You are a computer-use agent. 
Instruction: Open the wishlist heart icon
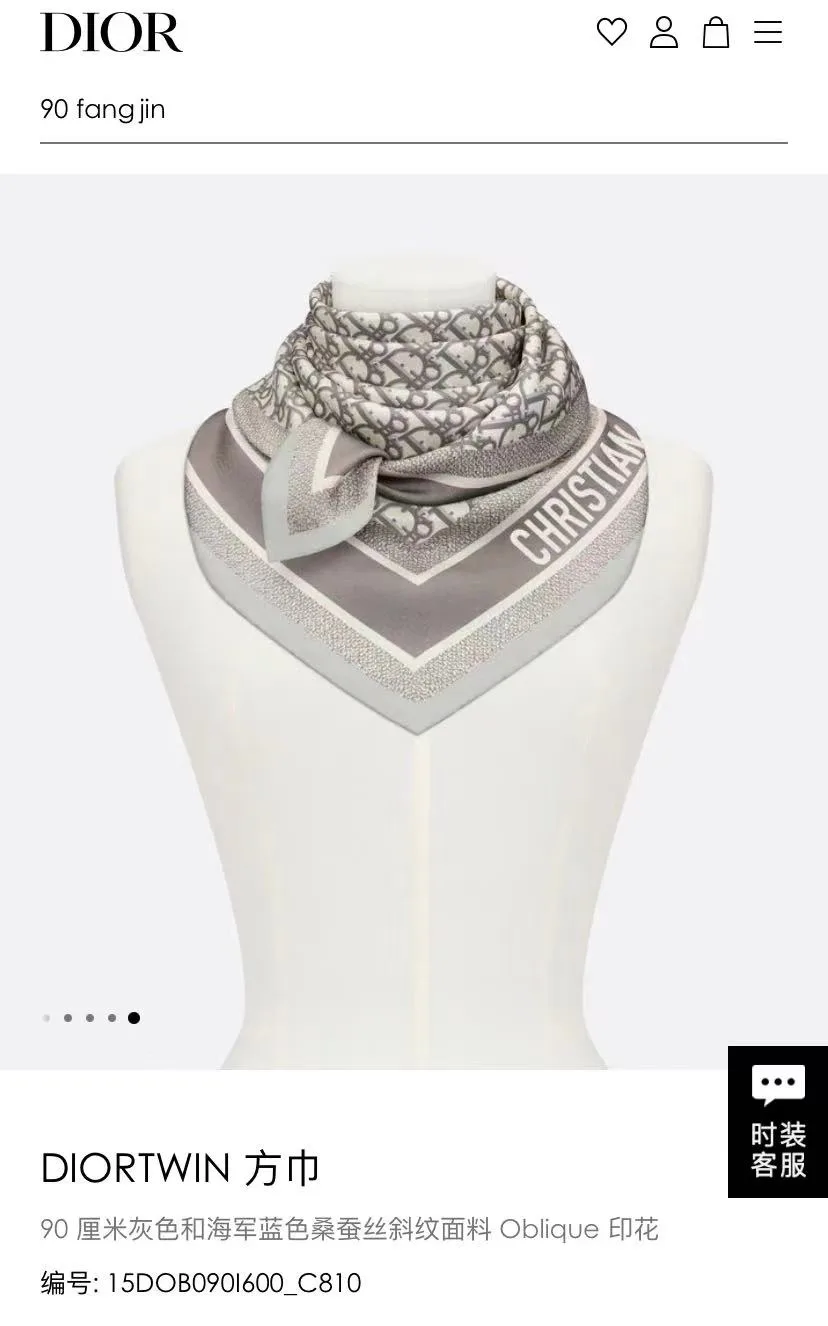pos(612,32)
